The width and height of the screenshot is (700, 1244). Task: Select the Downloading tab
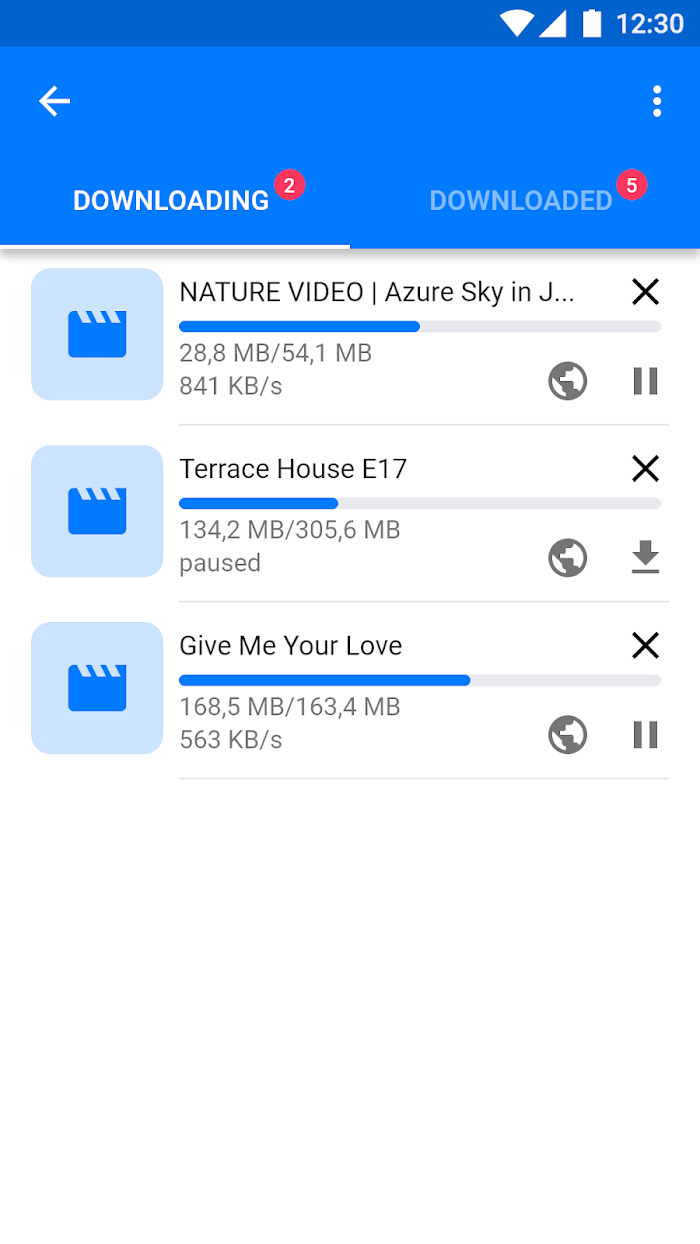pyautogui.click(x=171, y=200)
